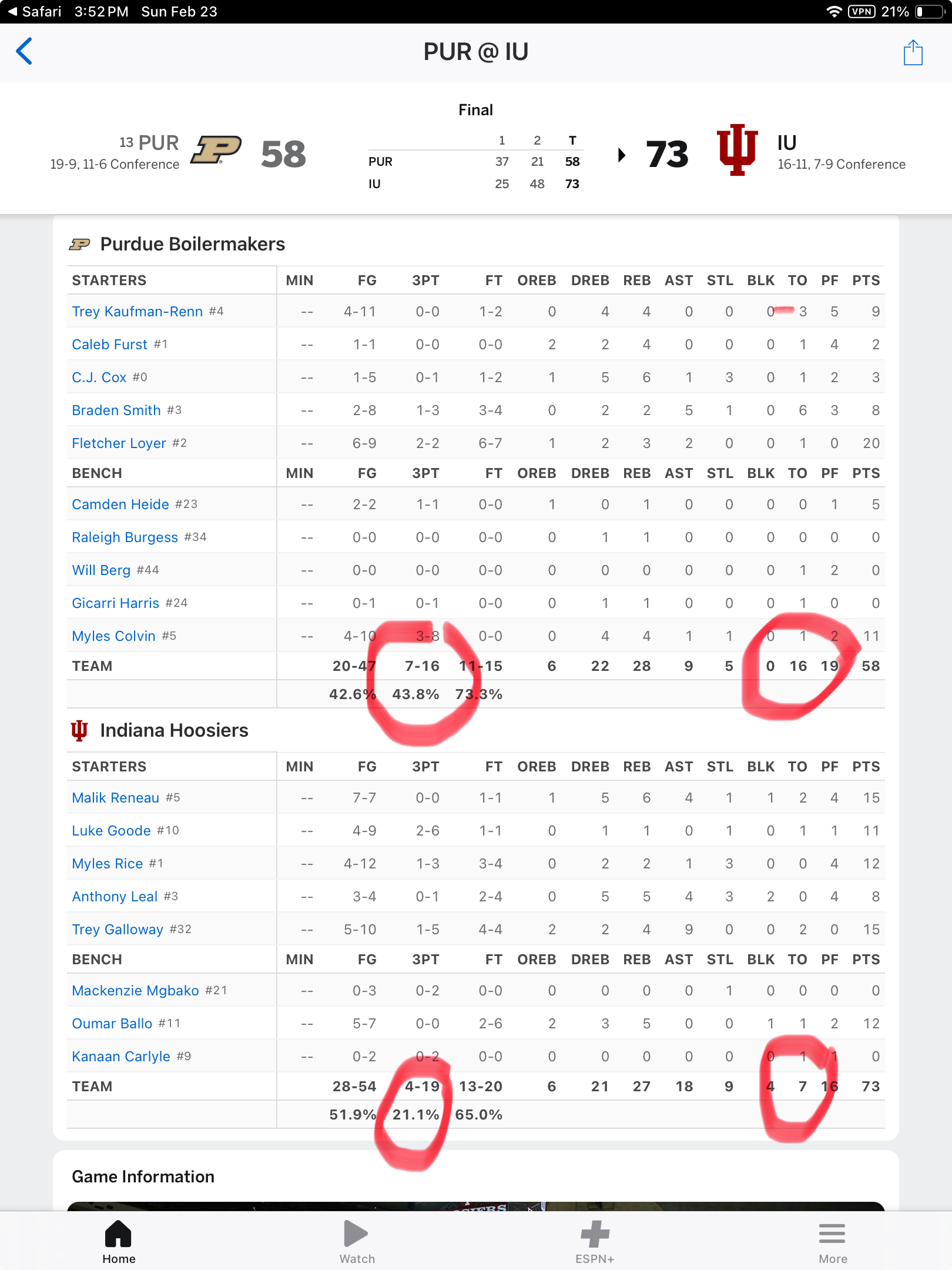
Task: Select Myles Colvin's player link
Action: tap(113, 636)
